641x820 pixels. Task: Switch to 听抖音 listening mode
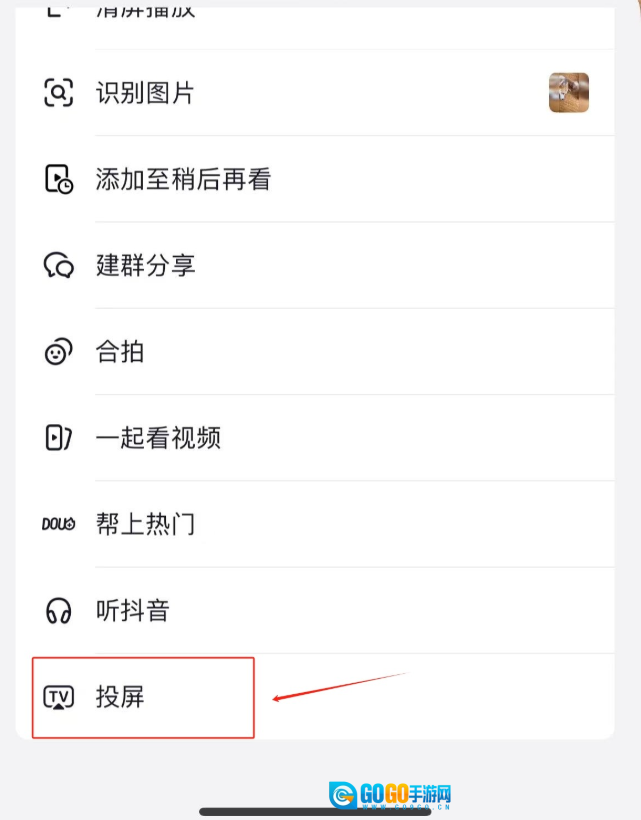coord(133,610)
